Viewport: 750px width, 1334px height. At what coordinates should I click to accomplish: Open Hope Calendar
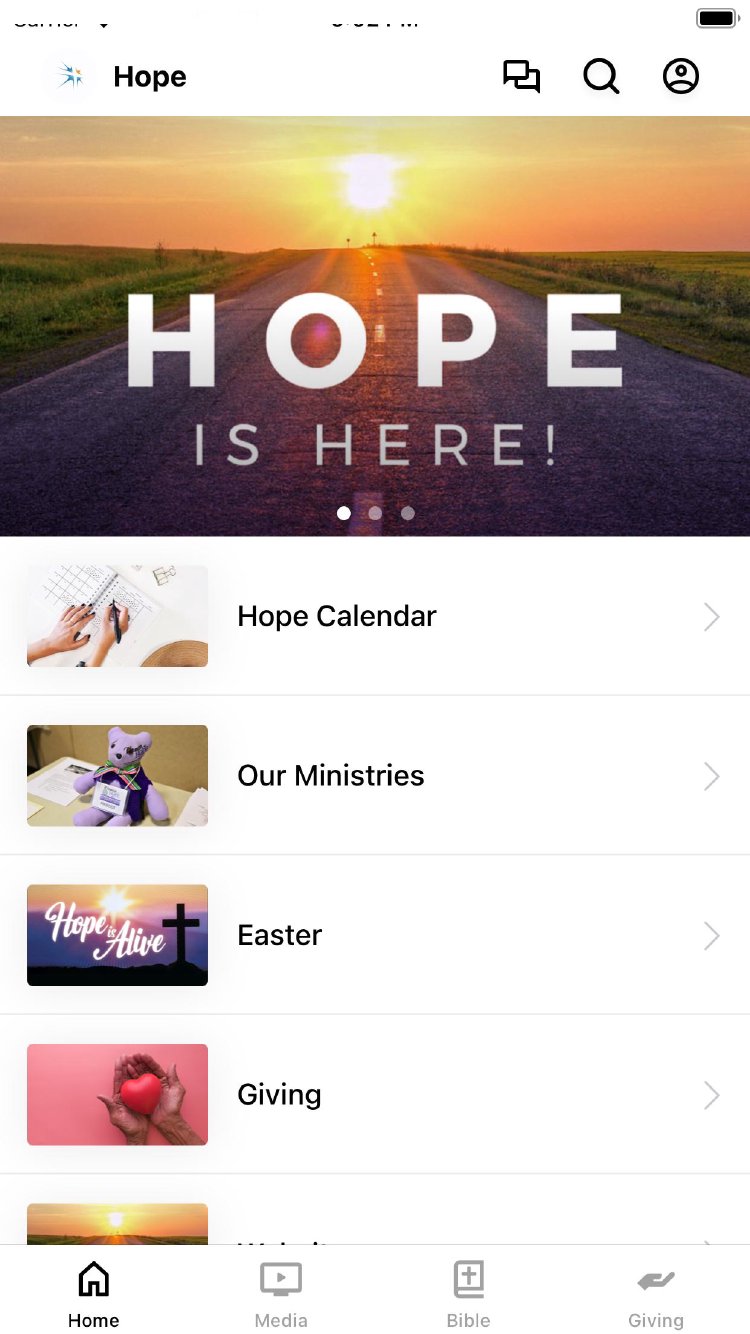click(375, 616)
